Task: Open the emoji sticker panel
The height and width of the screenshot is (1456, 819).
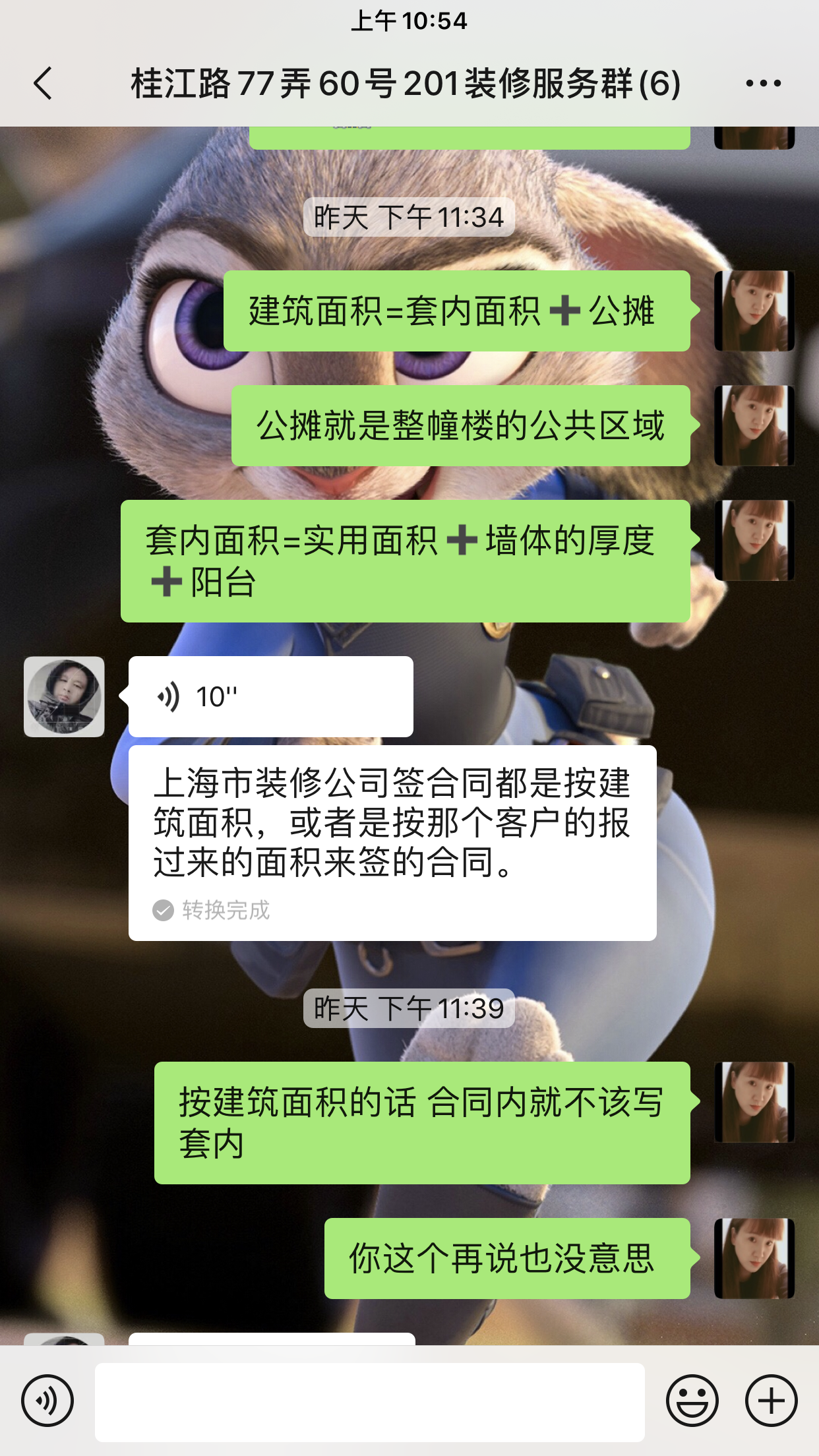Action: 692,1401
